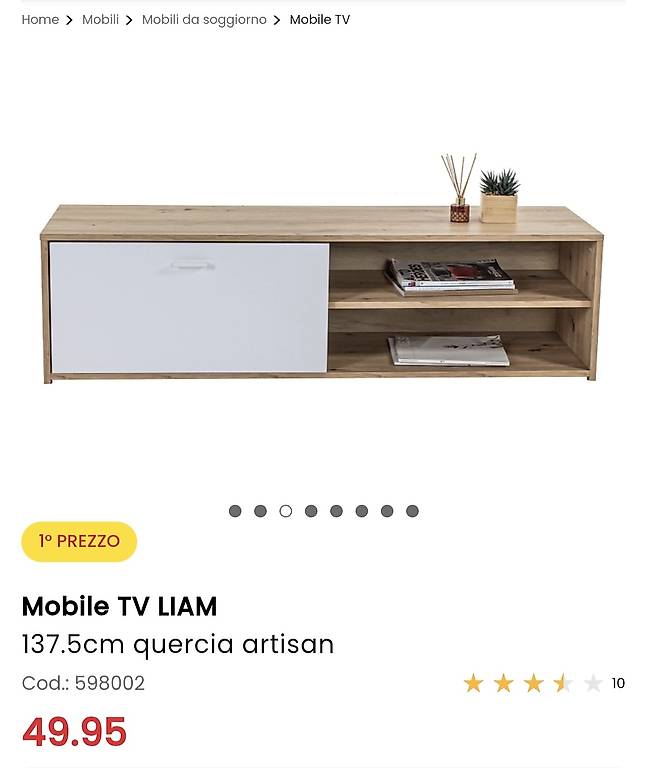The height and width of the screenshot is (768, 647).
Task: Go to the Home breadcrumb
Action: coord(40,20)
